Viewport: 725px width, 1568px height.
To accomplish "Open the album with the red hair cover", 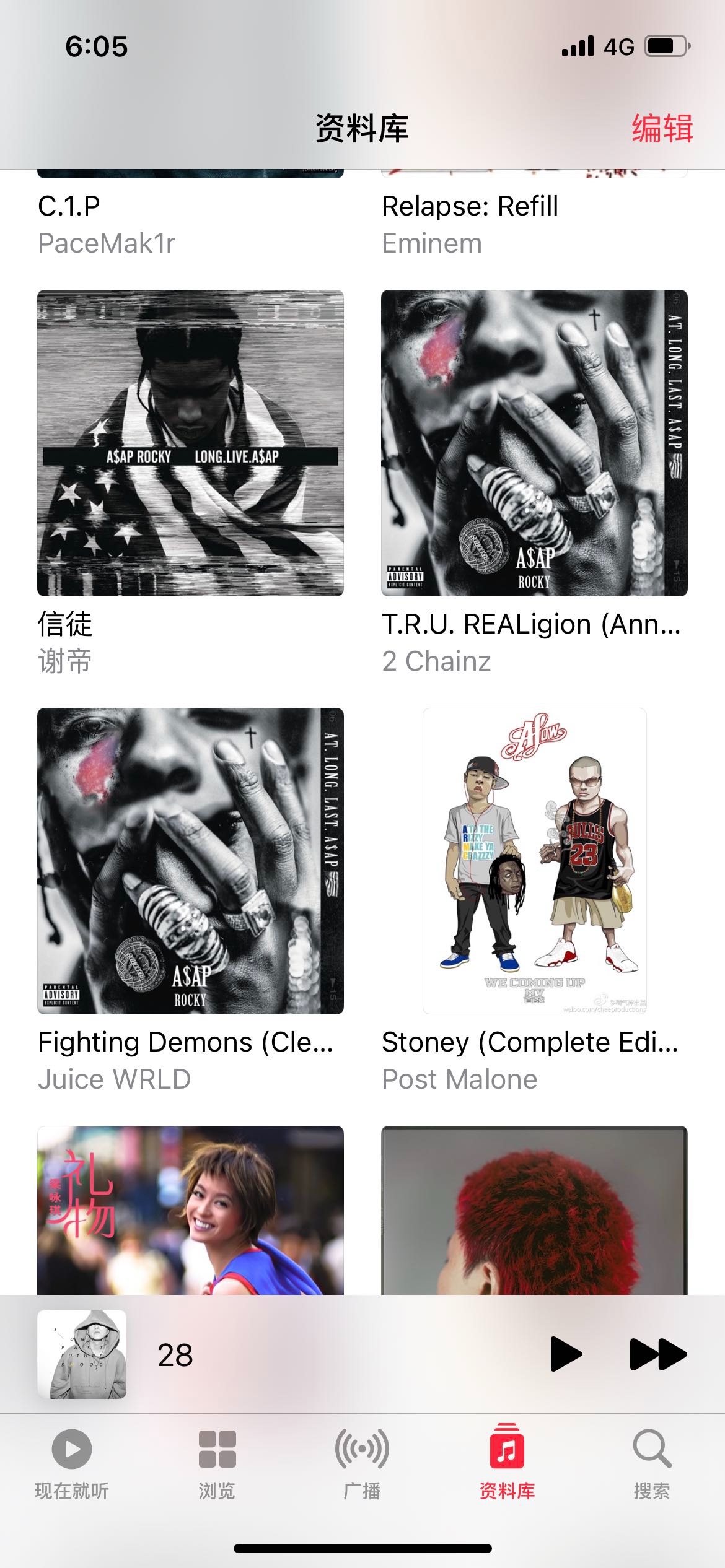I will click(x=534, y=1211).
